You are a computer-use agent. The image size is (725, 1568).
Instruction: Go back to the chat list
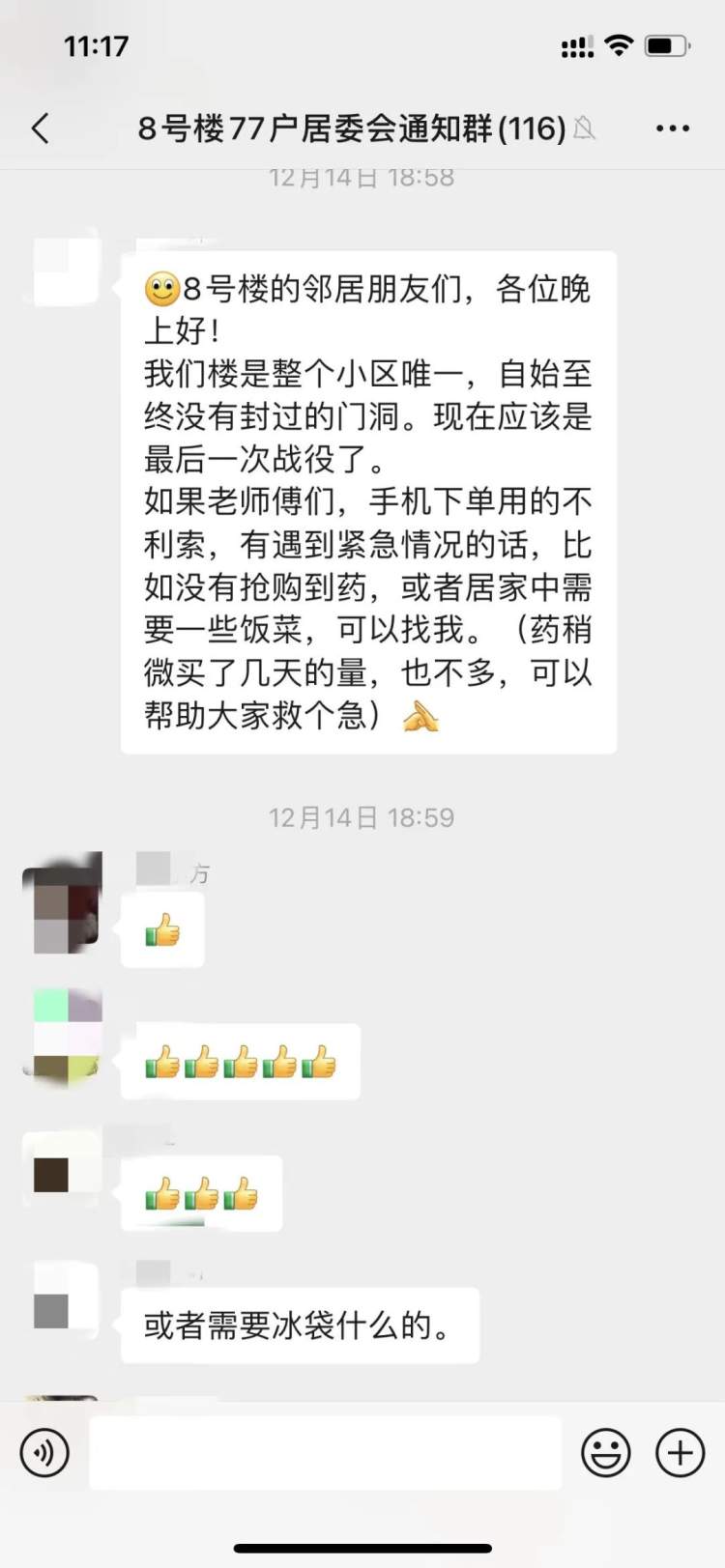tap(41, 128)
